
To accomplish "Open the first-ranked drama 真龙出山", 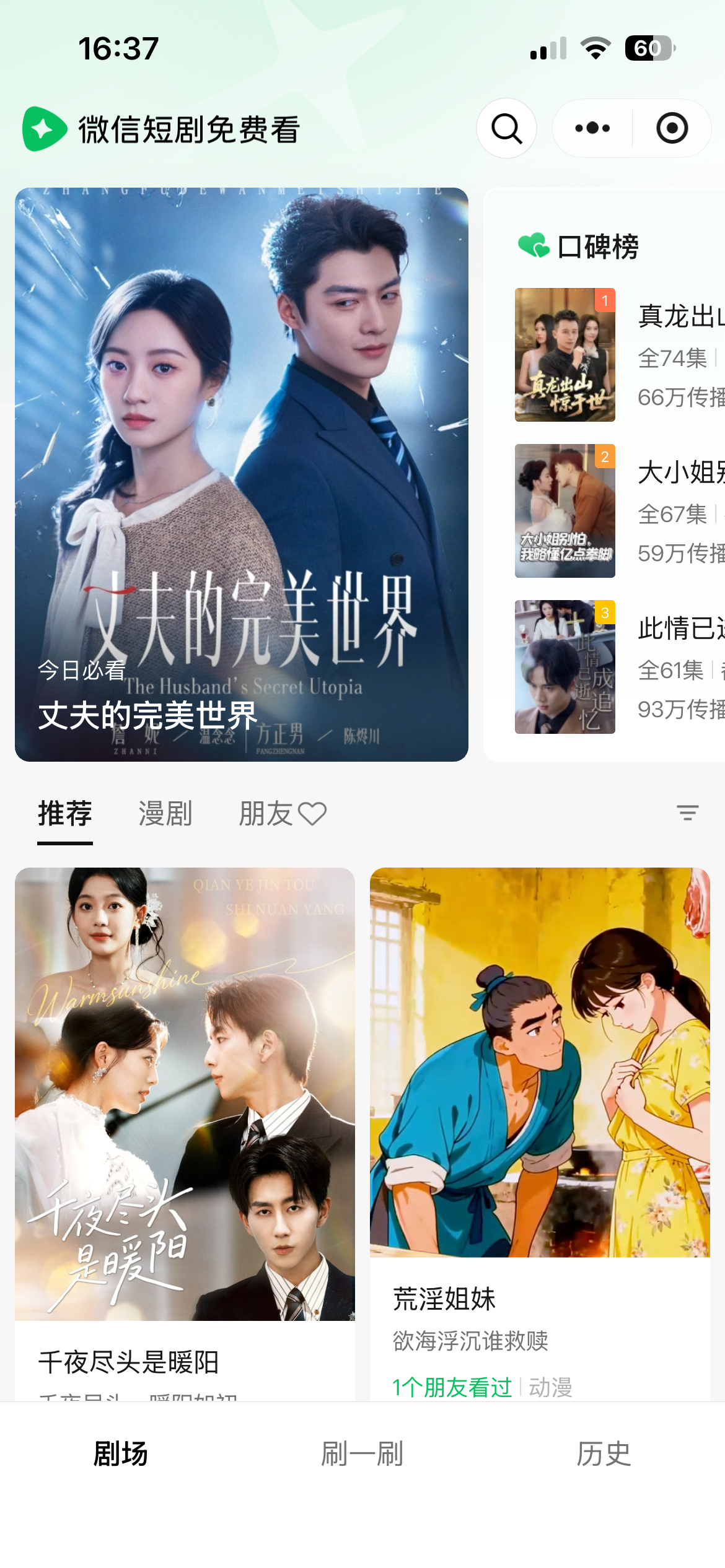I will click(x=620, y=355).
